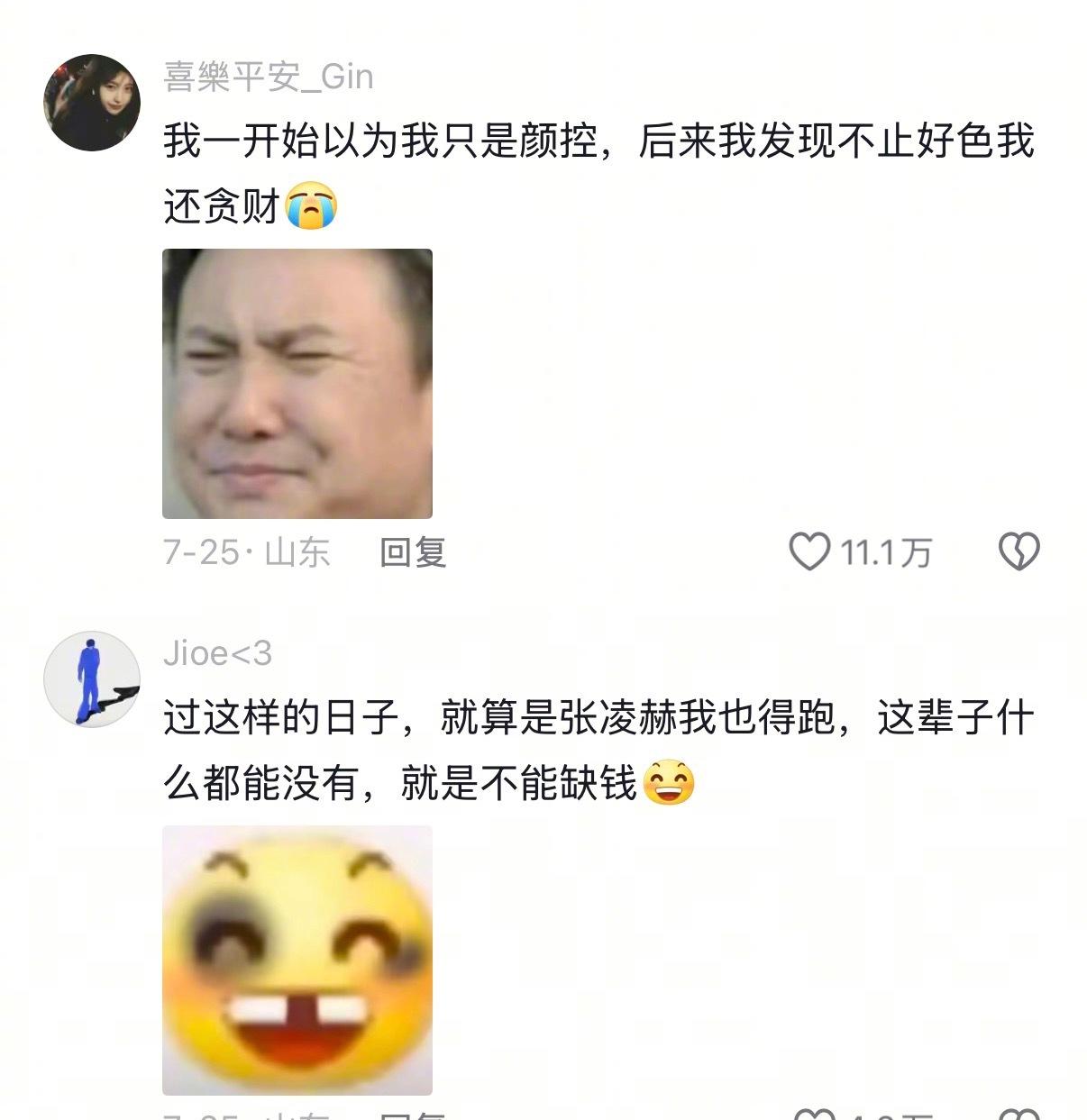Open username Jioe<3

click(x=217, y=653)
